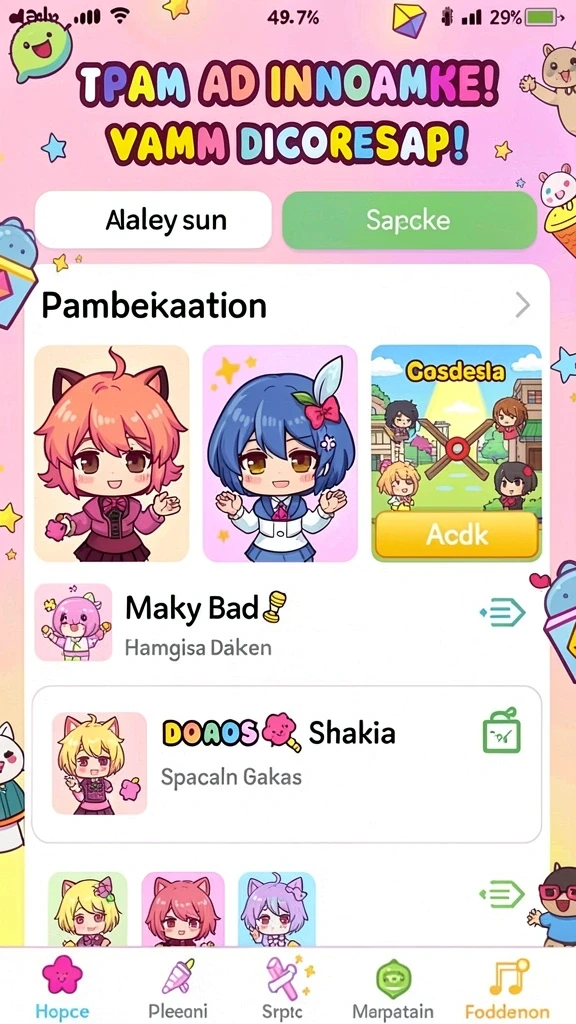This screenshot has width=576, height=1024.
Task: Switch to the Pleeani tab
Action: (178, 986)
